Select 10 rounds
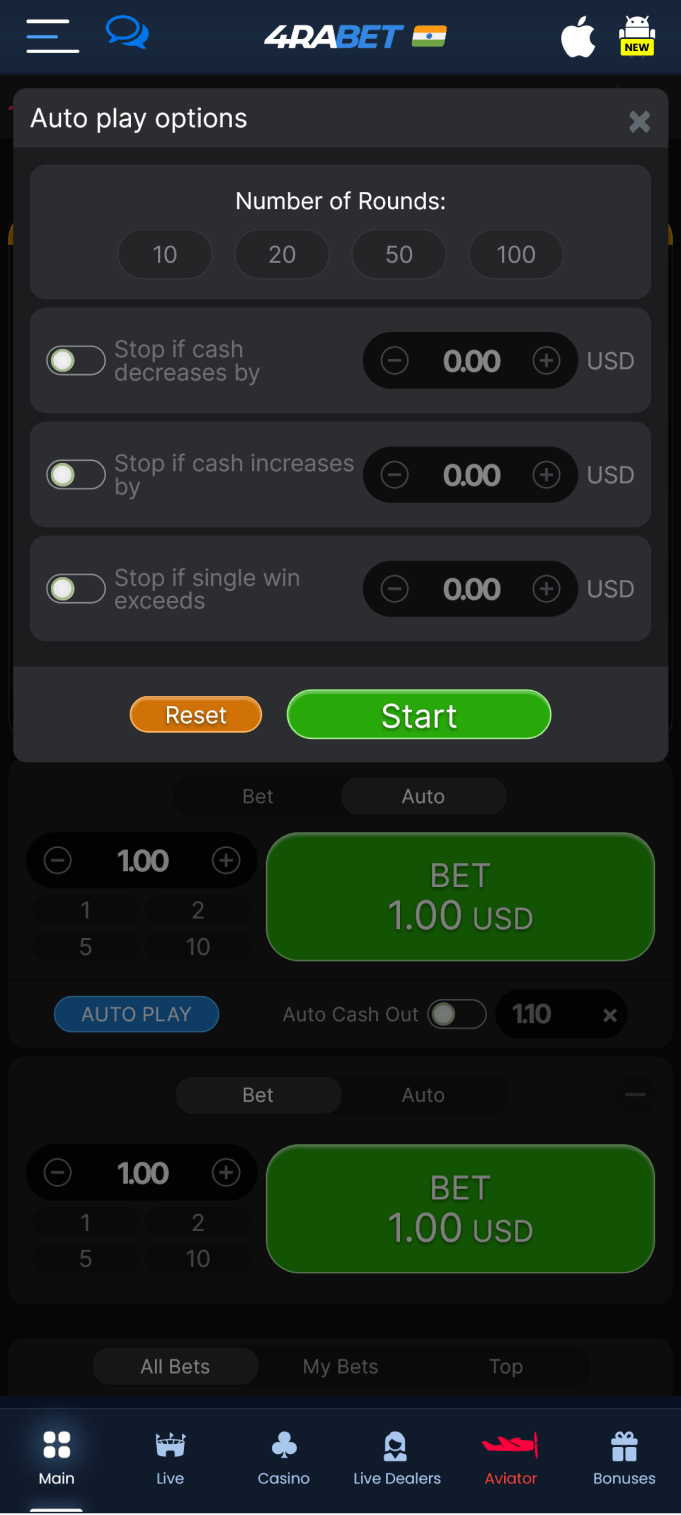The width and height of the screenshot is (681, 1515). coord(165,255)
